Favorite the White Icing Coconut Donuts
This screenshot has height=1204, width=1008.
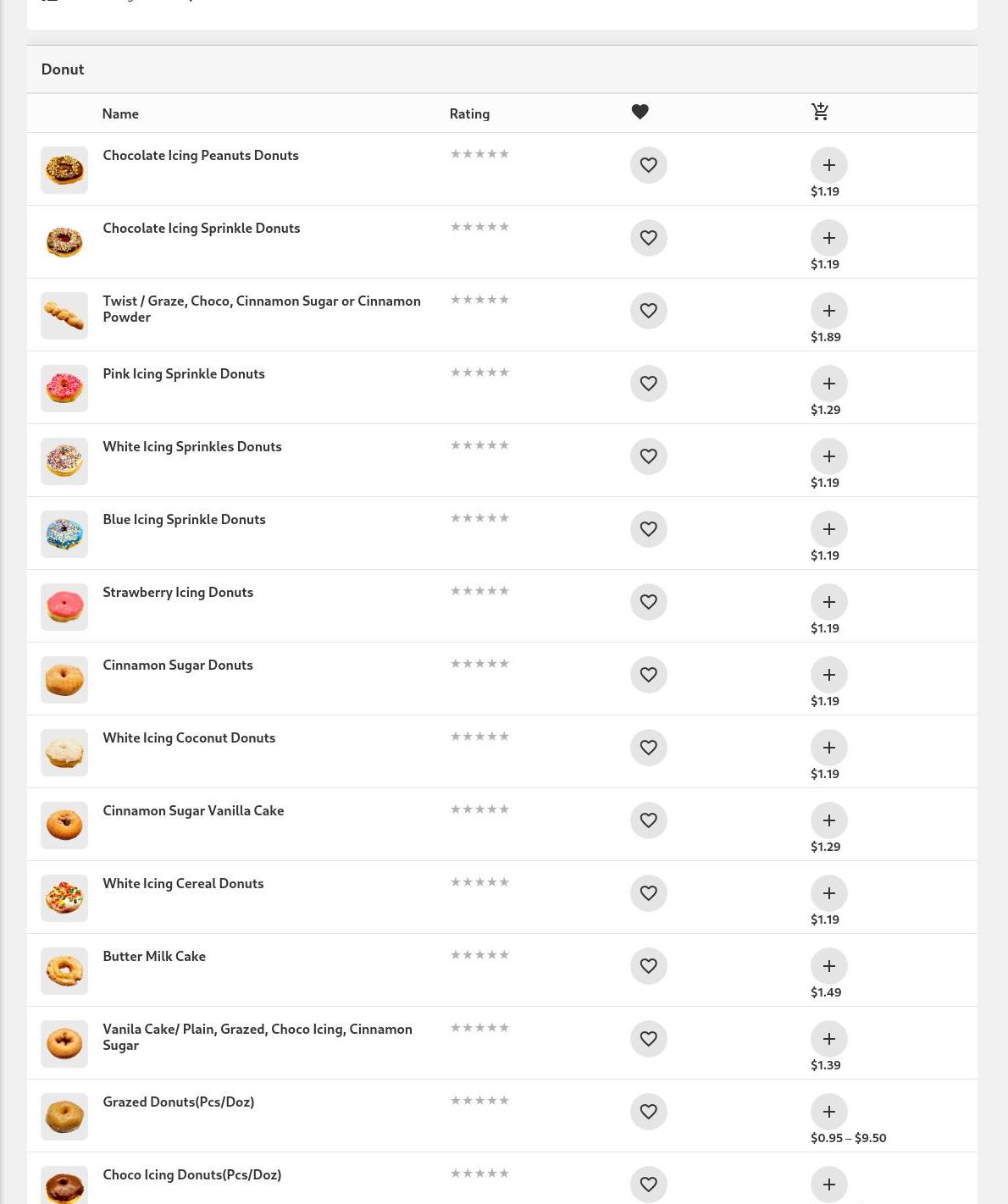648,747
